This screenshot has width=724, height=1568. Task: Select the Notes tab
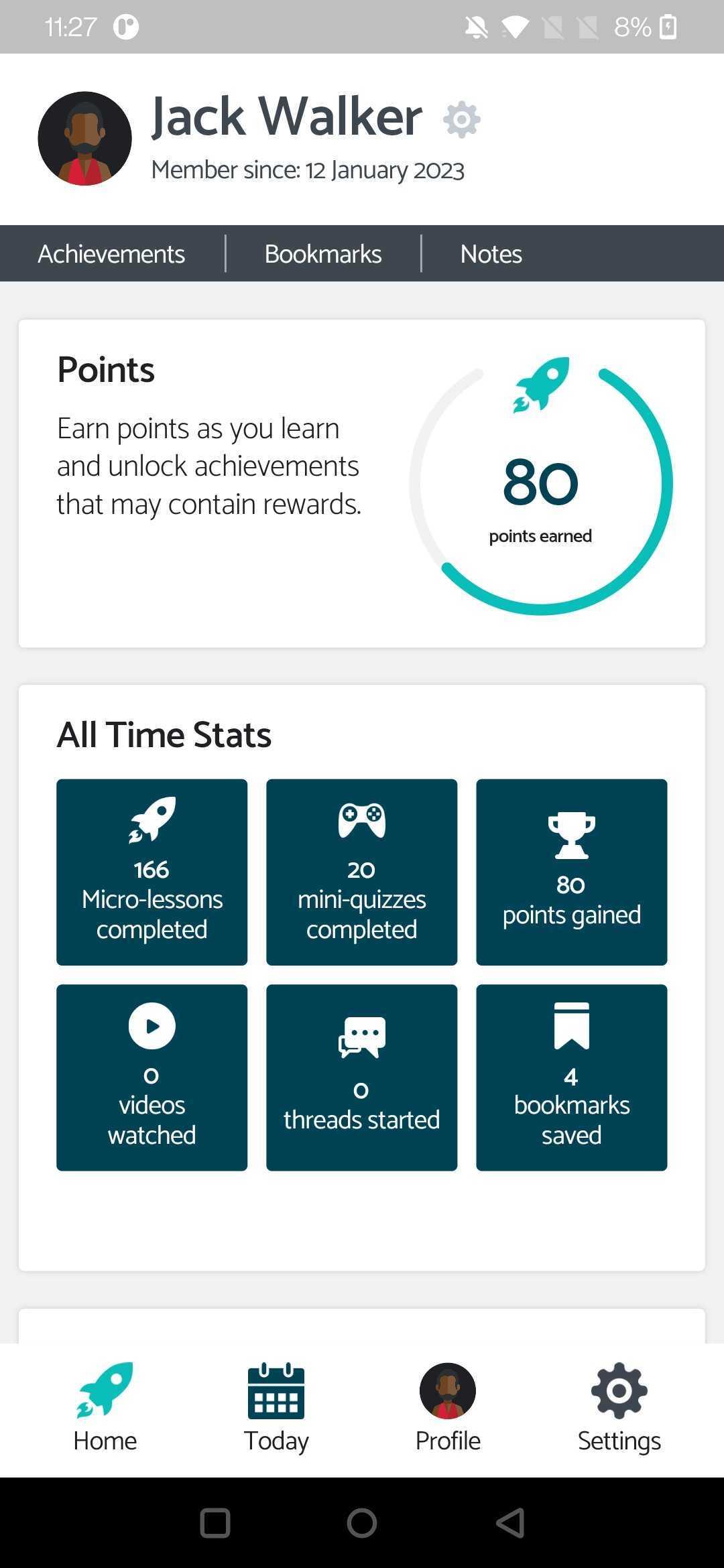pos(491,254)
